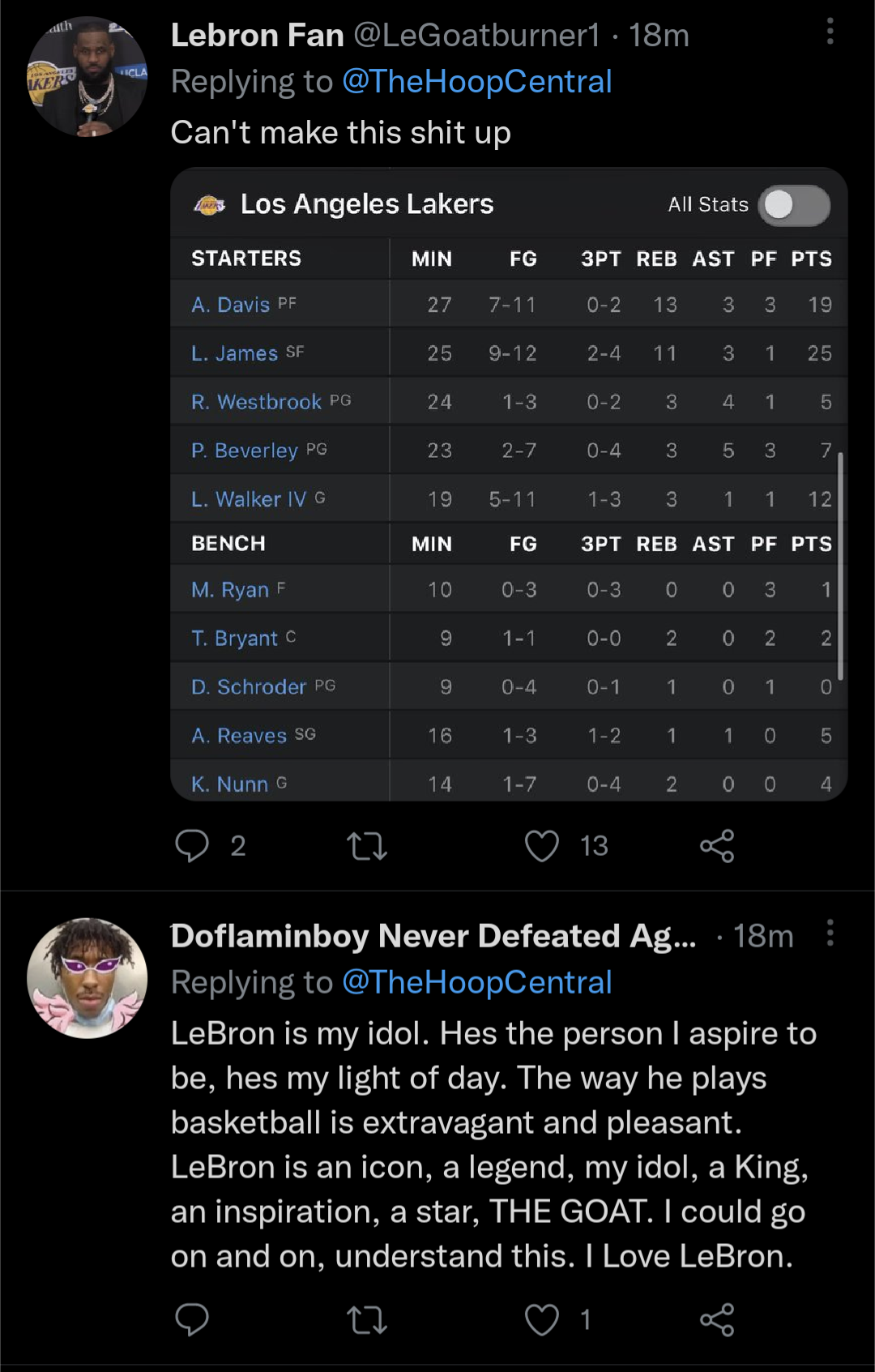The width and height of the screenshot is (875, 1372).
Task: Open @TheHoopCentral's profile from Doflaminboy's reply
Action: (x=476, y=981)
